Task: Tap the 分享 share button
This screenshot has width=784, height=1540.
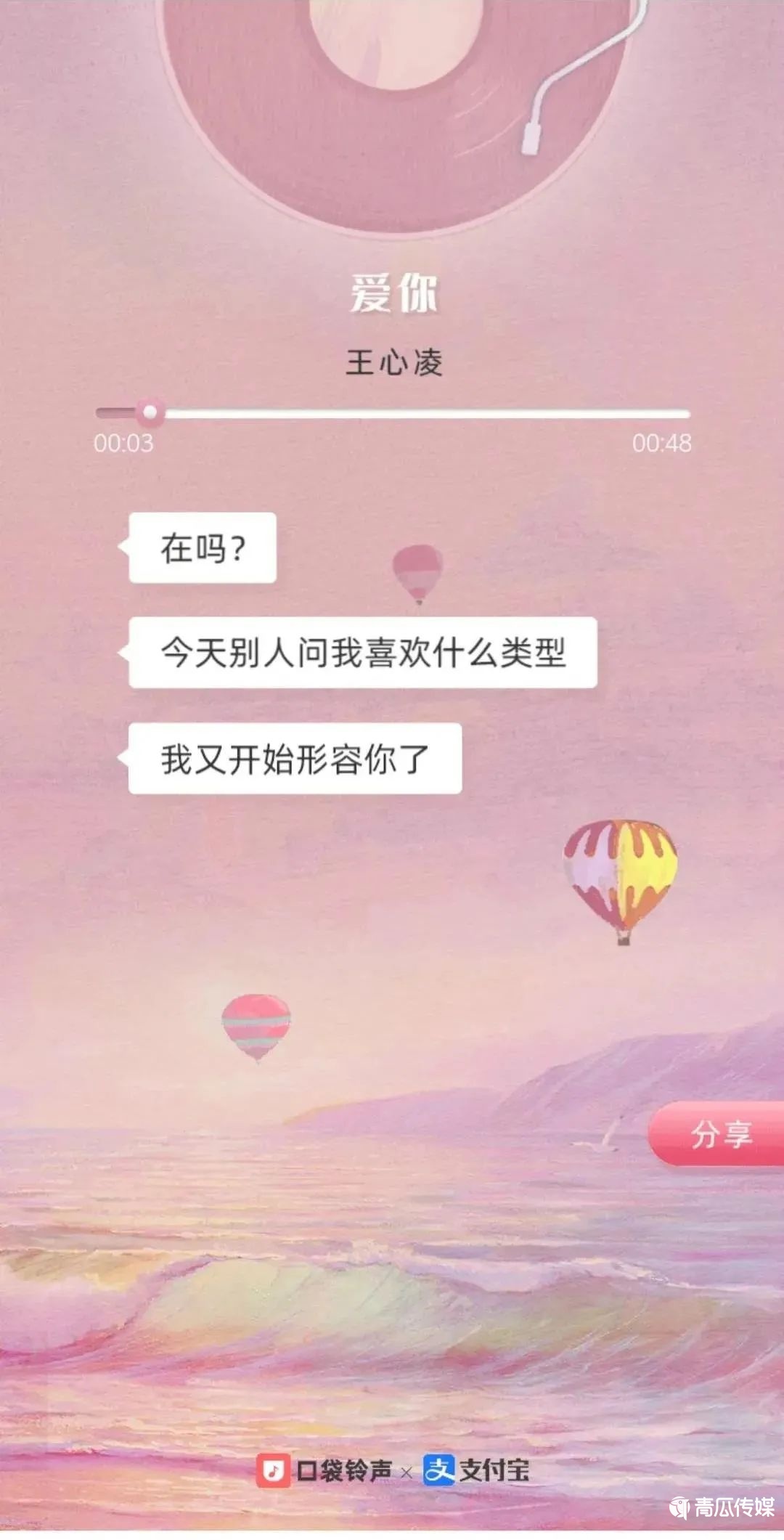Action: tap(719, 1134)
